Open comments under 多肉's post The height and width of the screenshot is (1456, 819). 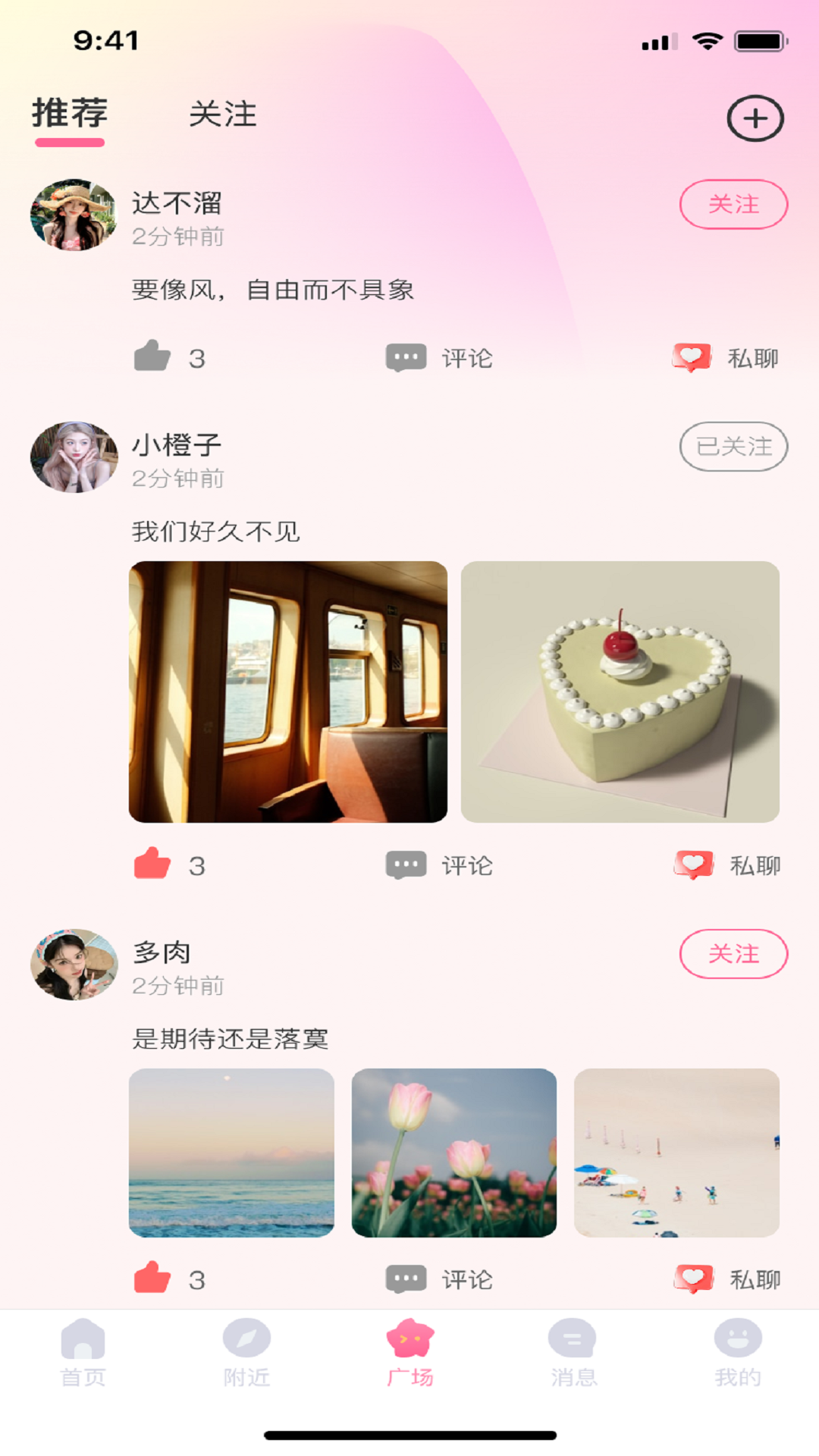point(406,1279)
